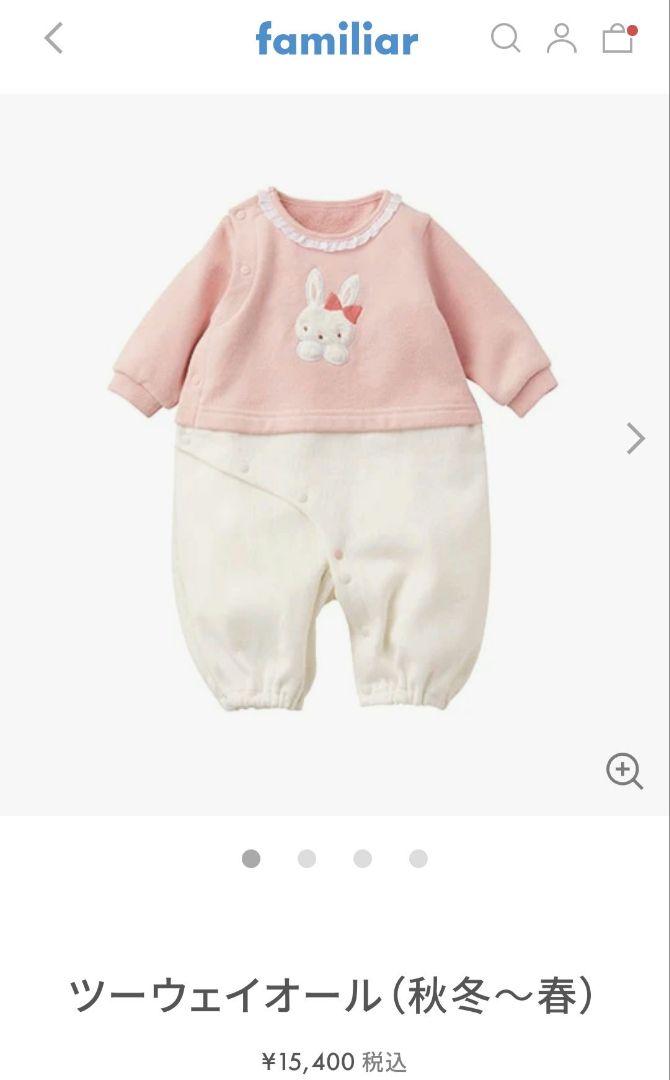670x1080 pixels.
Task: Show the next product image arrow
Action: coord(636,438)
